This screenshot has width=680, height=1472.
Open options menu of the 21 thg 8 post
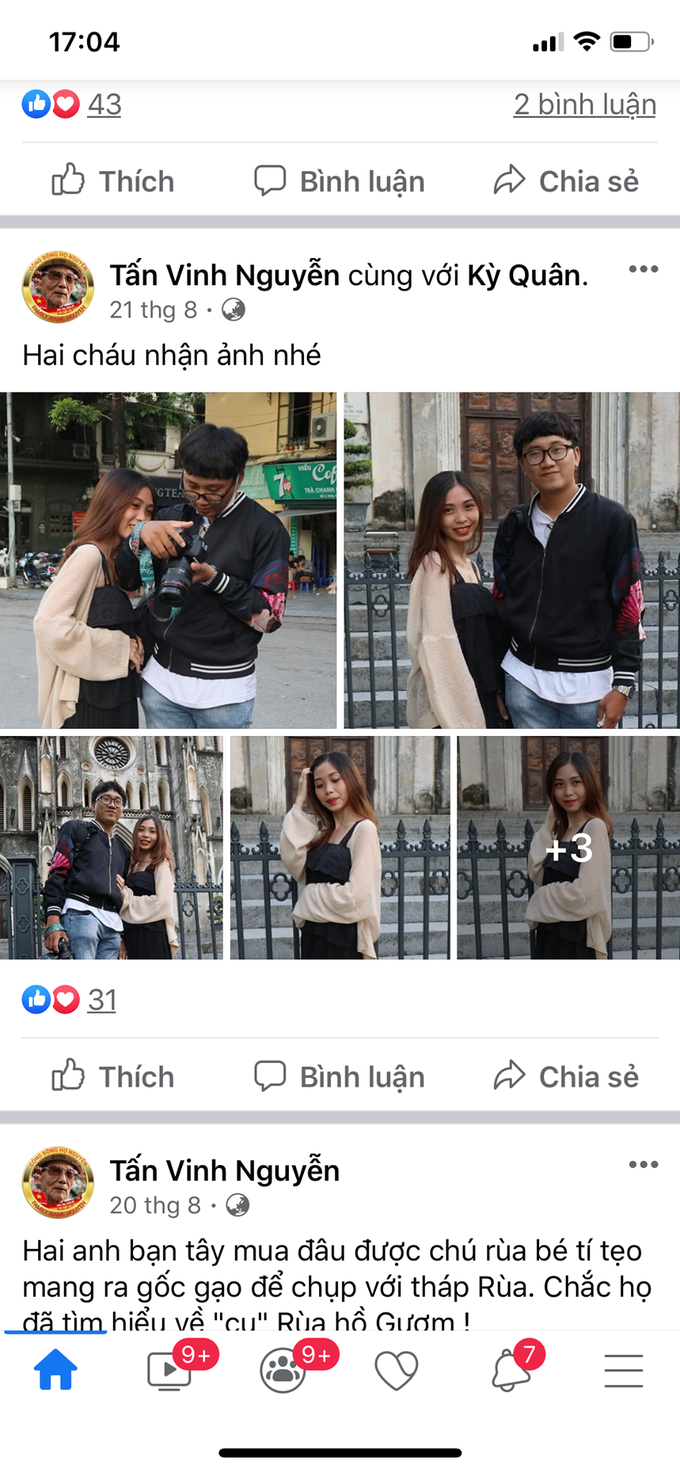tap(643, 269)
